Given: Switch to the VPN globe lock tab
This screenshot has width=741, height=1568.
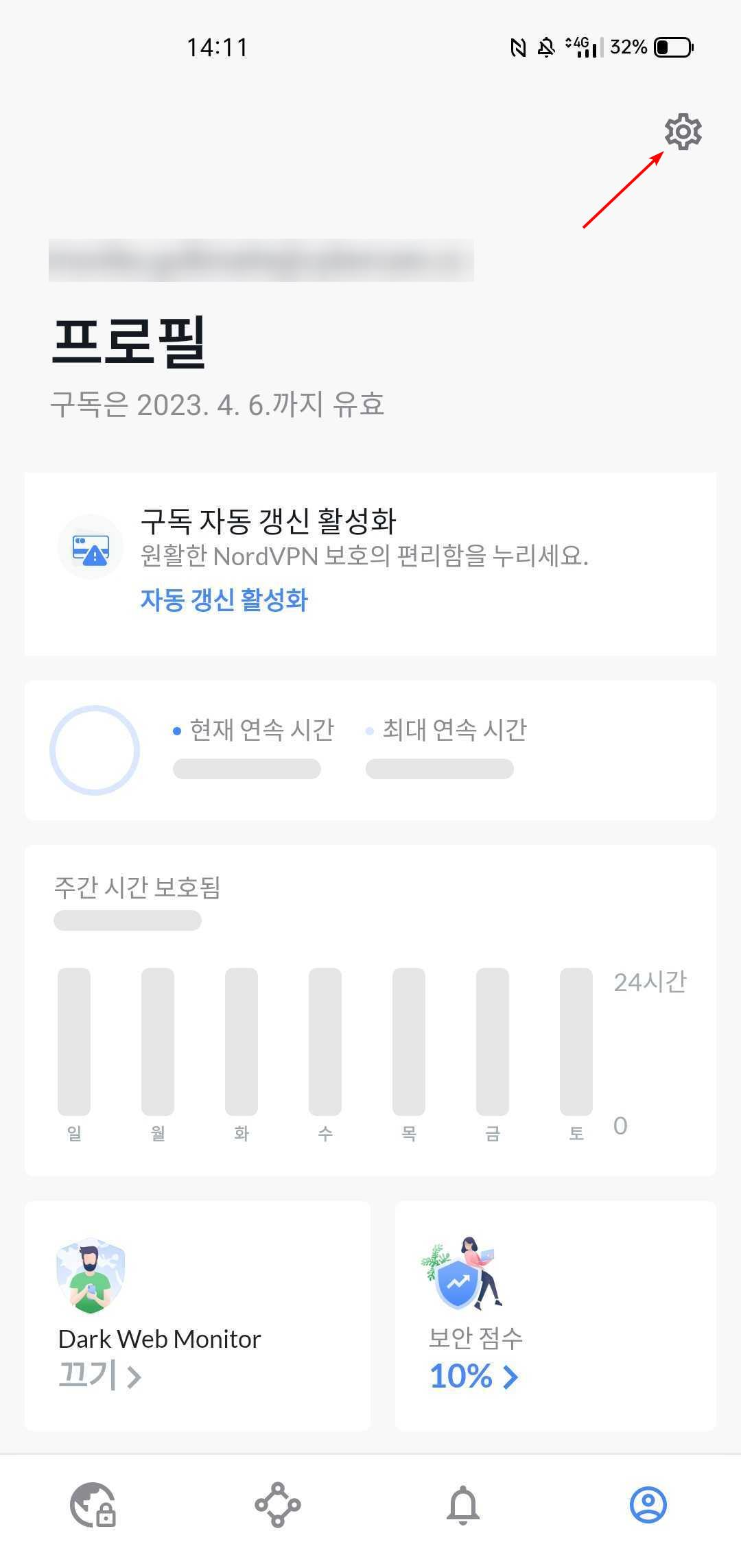Looking at the screenshot, I should click(x=93, y=1504).
